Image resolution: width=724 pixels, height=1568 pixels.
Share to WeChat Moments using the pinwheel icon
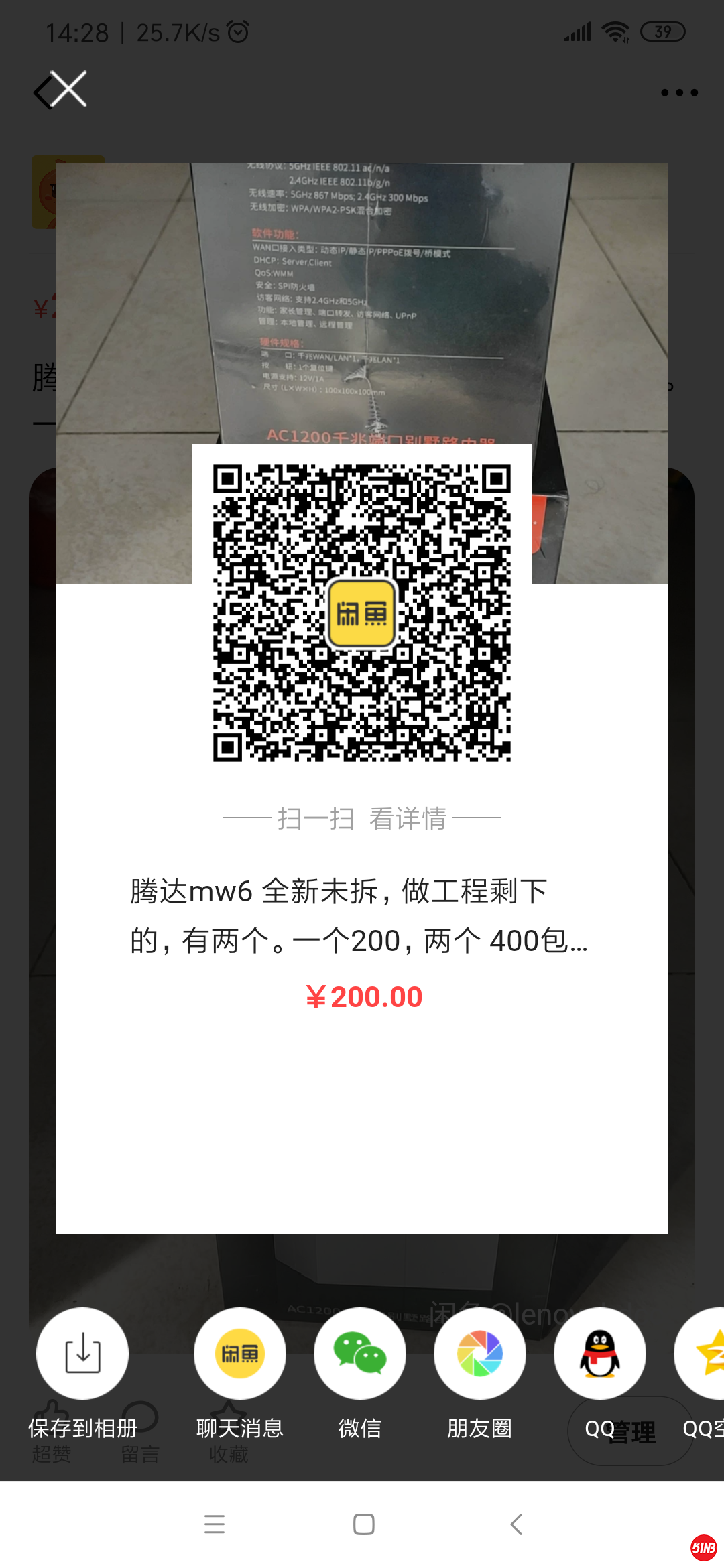(x=479, y=1353)
